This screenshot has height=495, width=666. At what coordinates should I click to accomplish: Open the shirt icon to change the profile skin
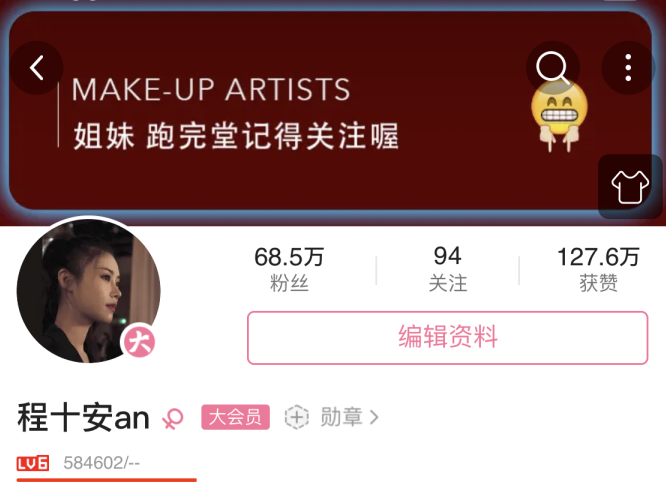630,187
